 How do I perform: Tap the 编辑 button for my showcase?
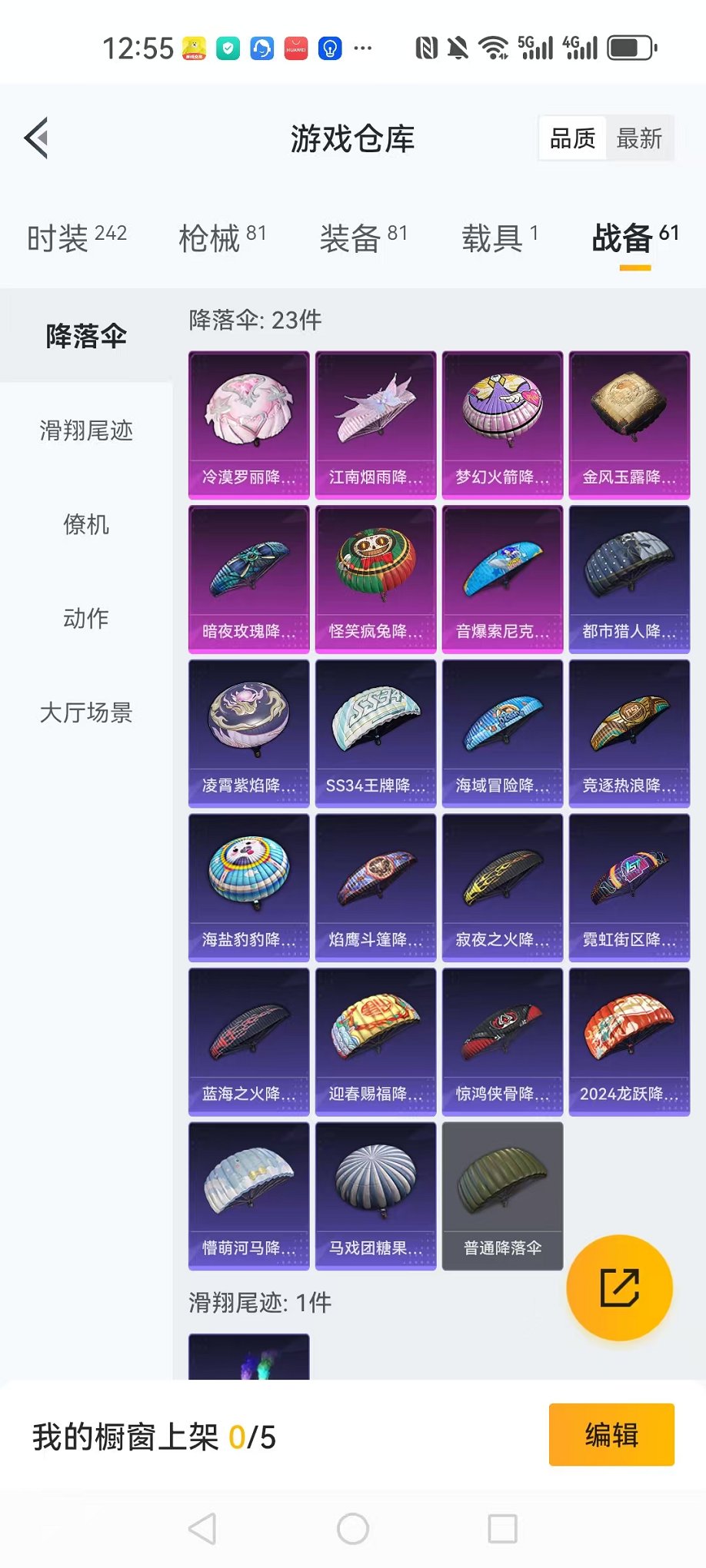[x=611, y=1434]
